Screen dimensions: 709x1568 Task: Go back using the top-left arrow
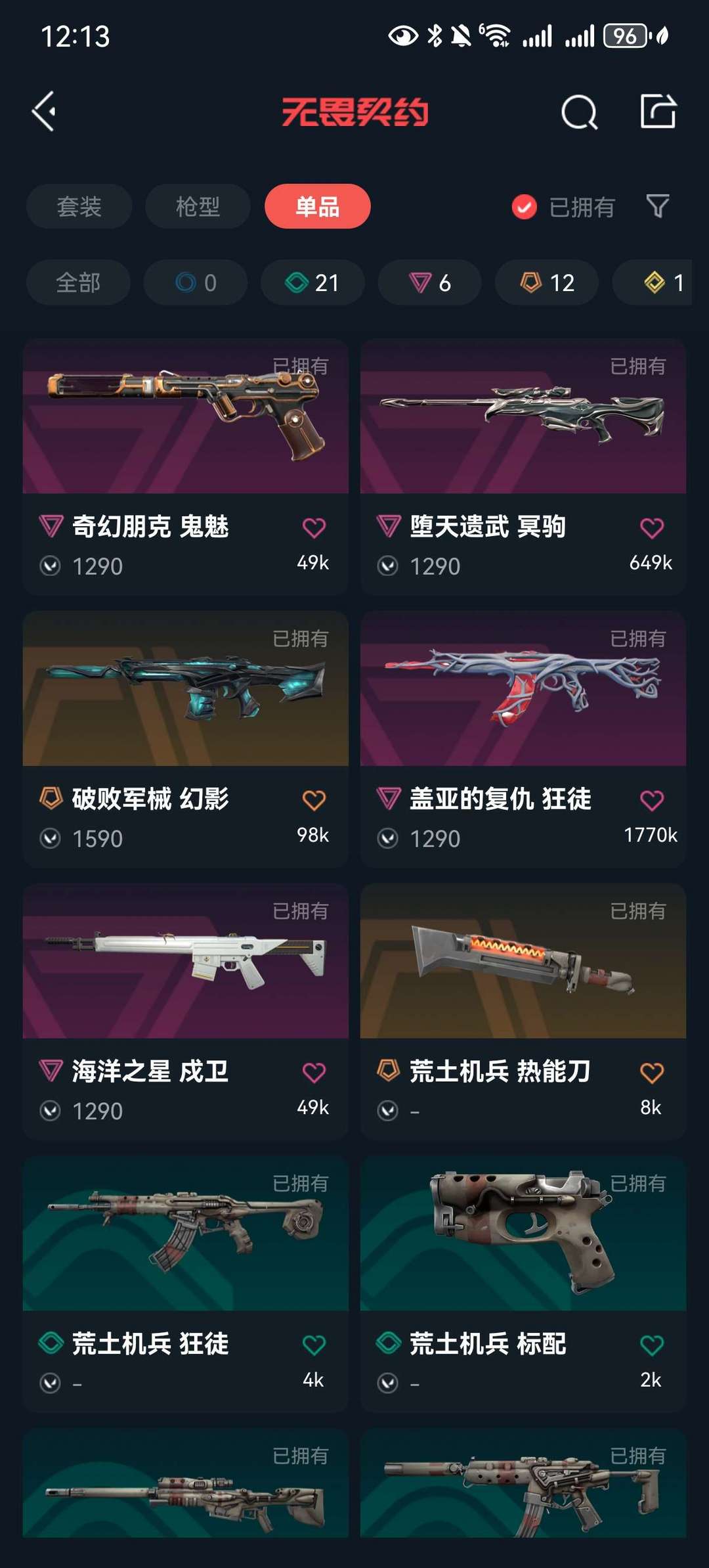click(44, 112)
